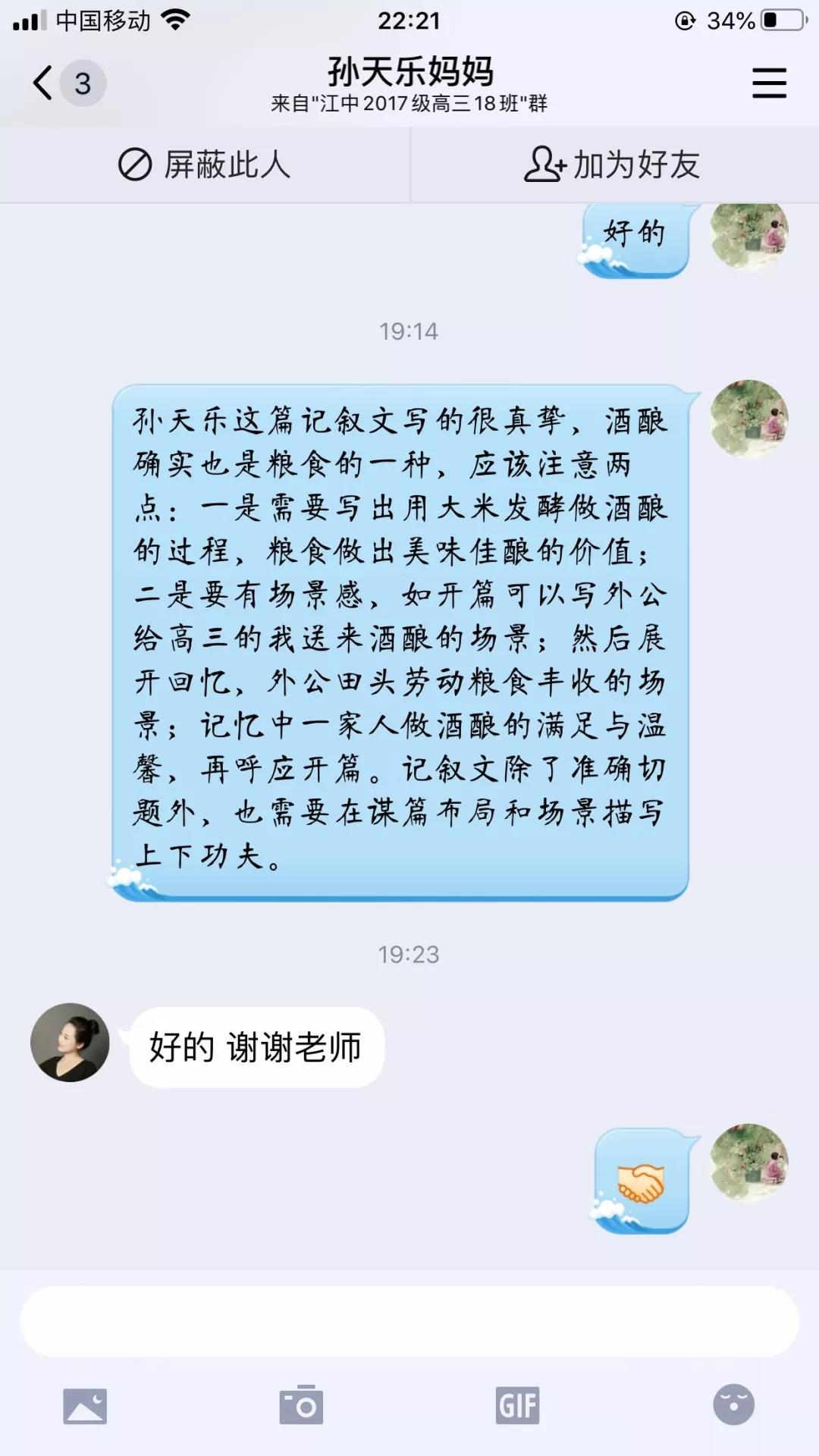
Task: Open the camera to take a photo
Action: coord(301,1406)
